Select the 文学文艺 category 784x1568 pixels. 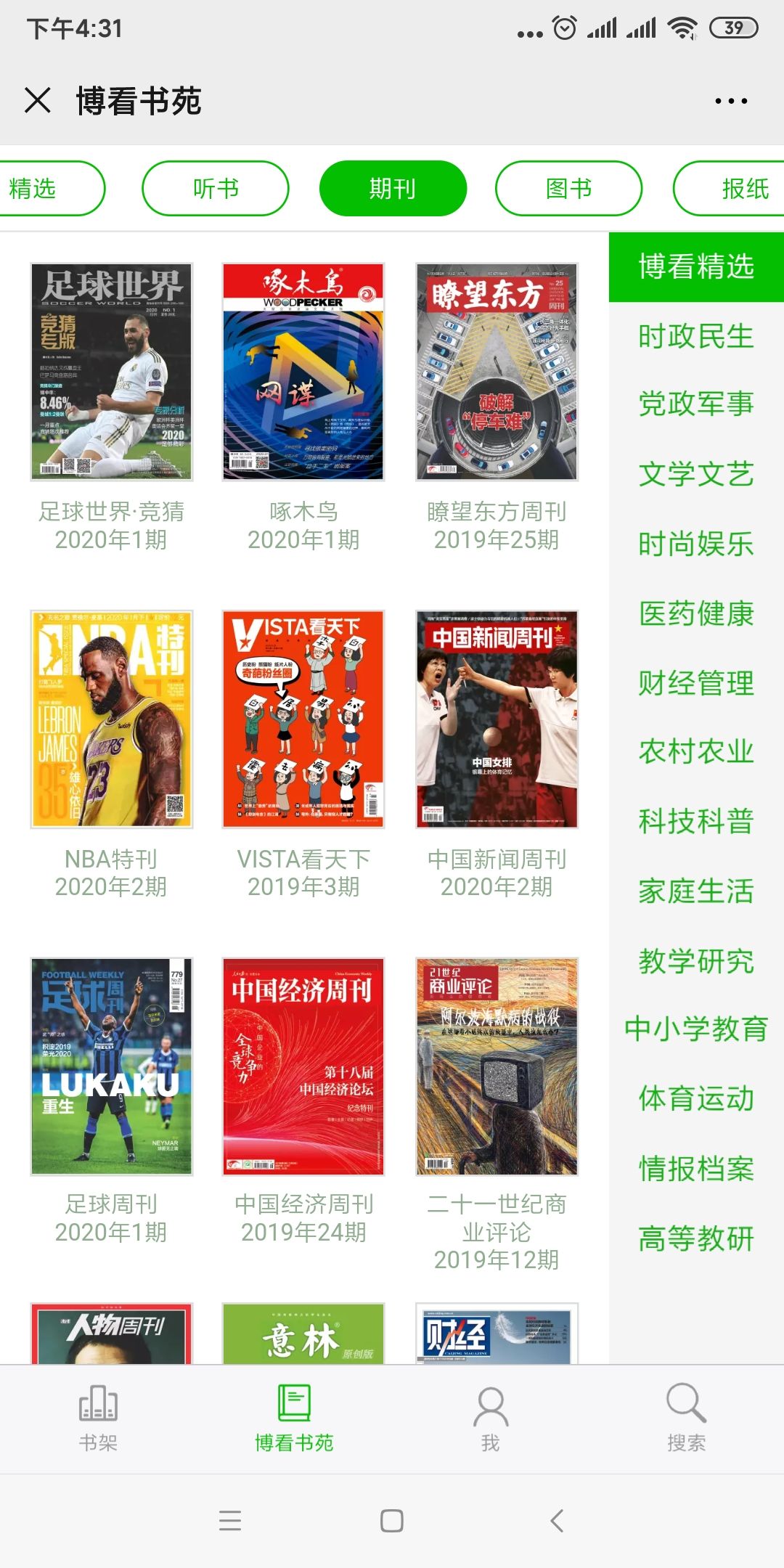[x=695, y=475]
